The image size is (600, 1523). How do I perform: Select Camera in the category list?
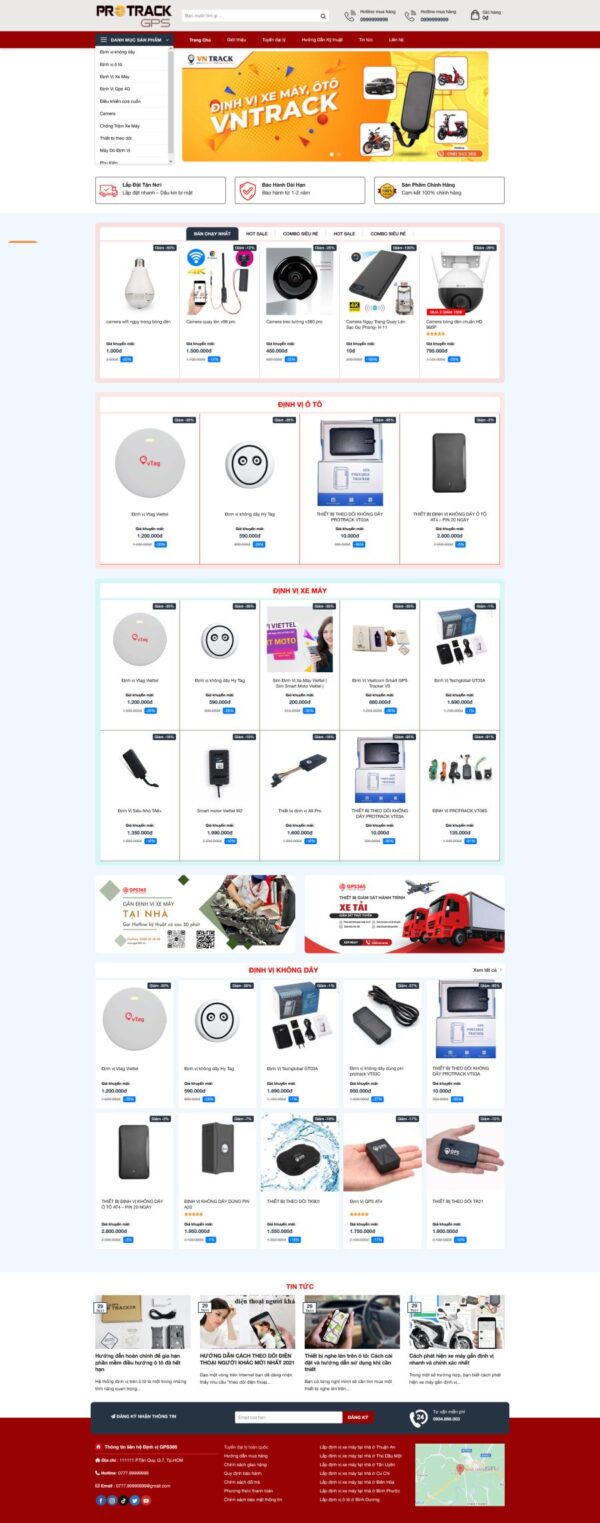[108, 113]
